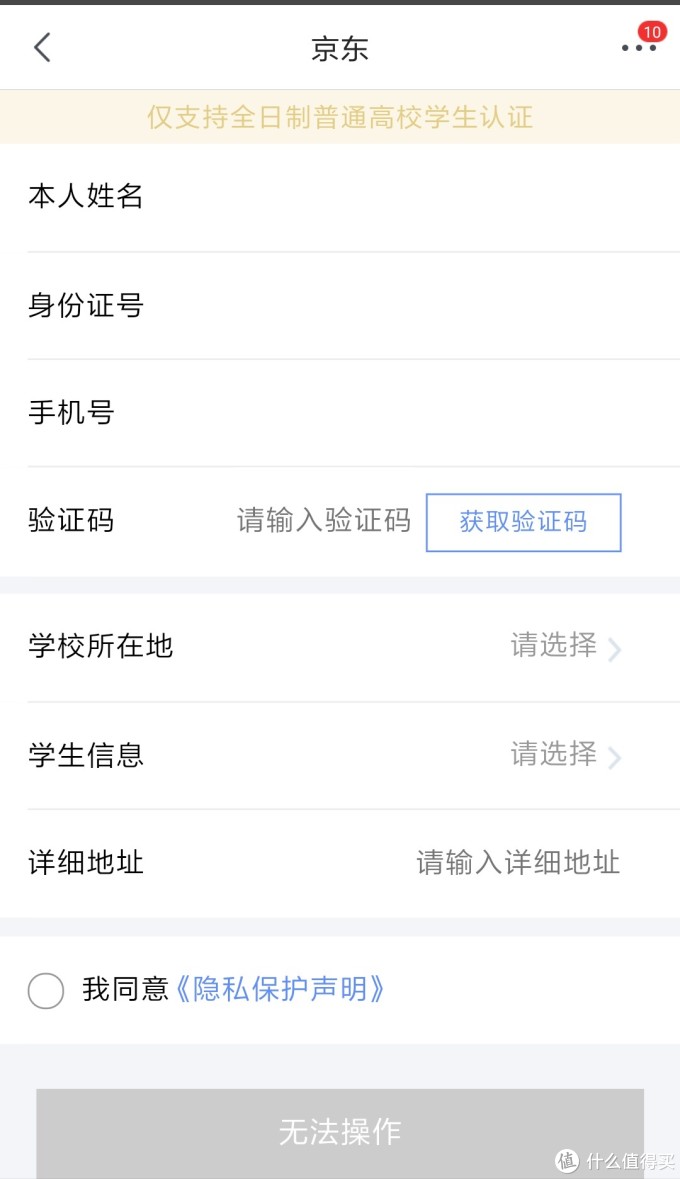Open the 学生信息 selection
Image resolution: width=680 pixels, height=1179 pixels.
click(565, 754)
